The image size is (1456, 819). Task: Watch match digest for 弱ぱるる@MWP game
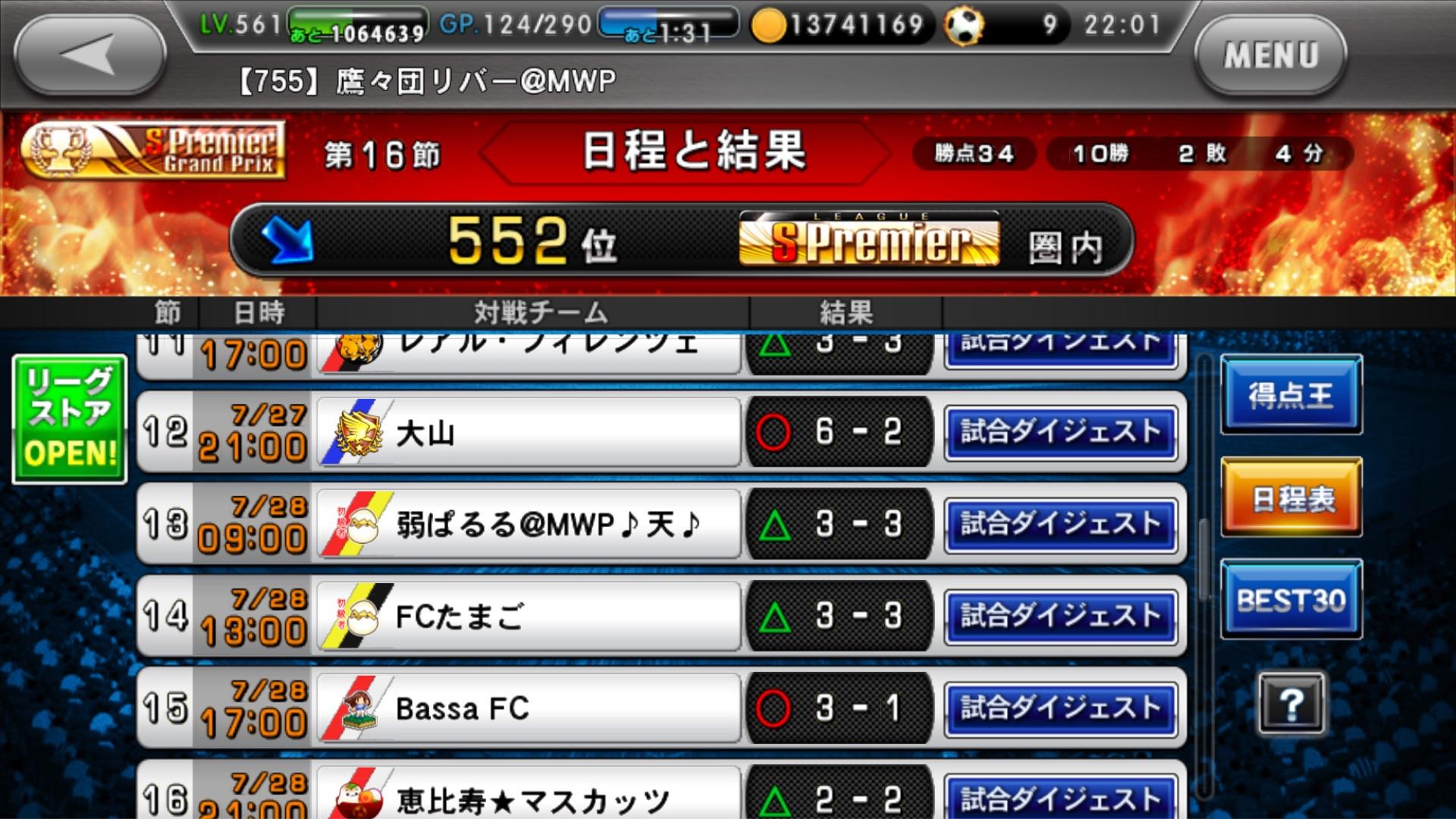tap(1060, 524)
